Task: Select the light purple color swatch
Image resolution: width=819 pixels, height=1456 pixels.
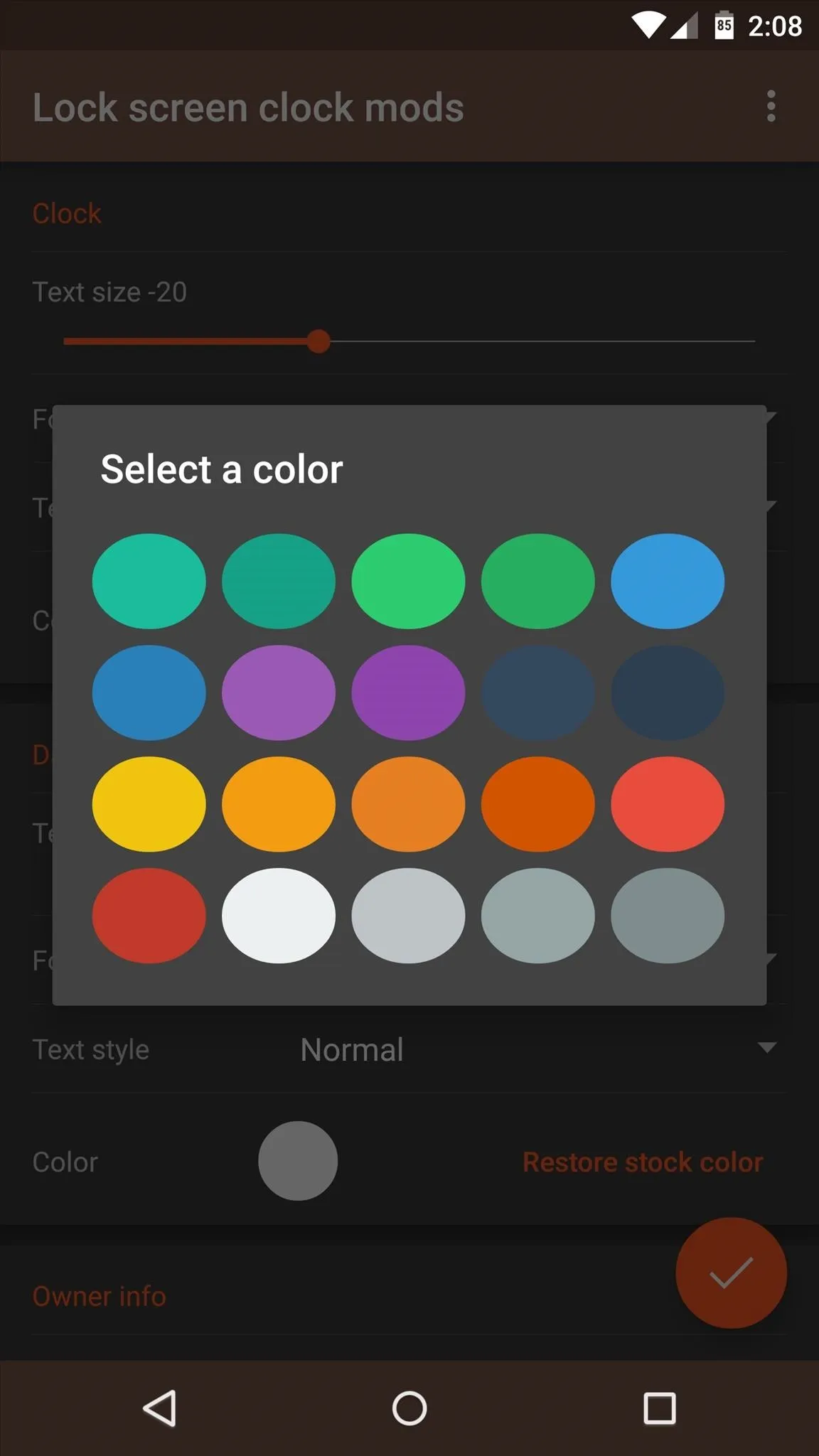Action: coord(279,693)
